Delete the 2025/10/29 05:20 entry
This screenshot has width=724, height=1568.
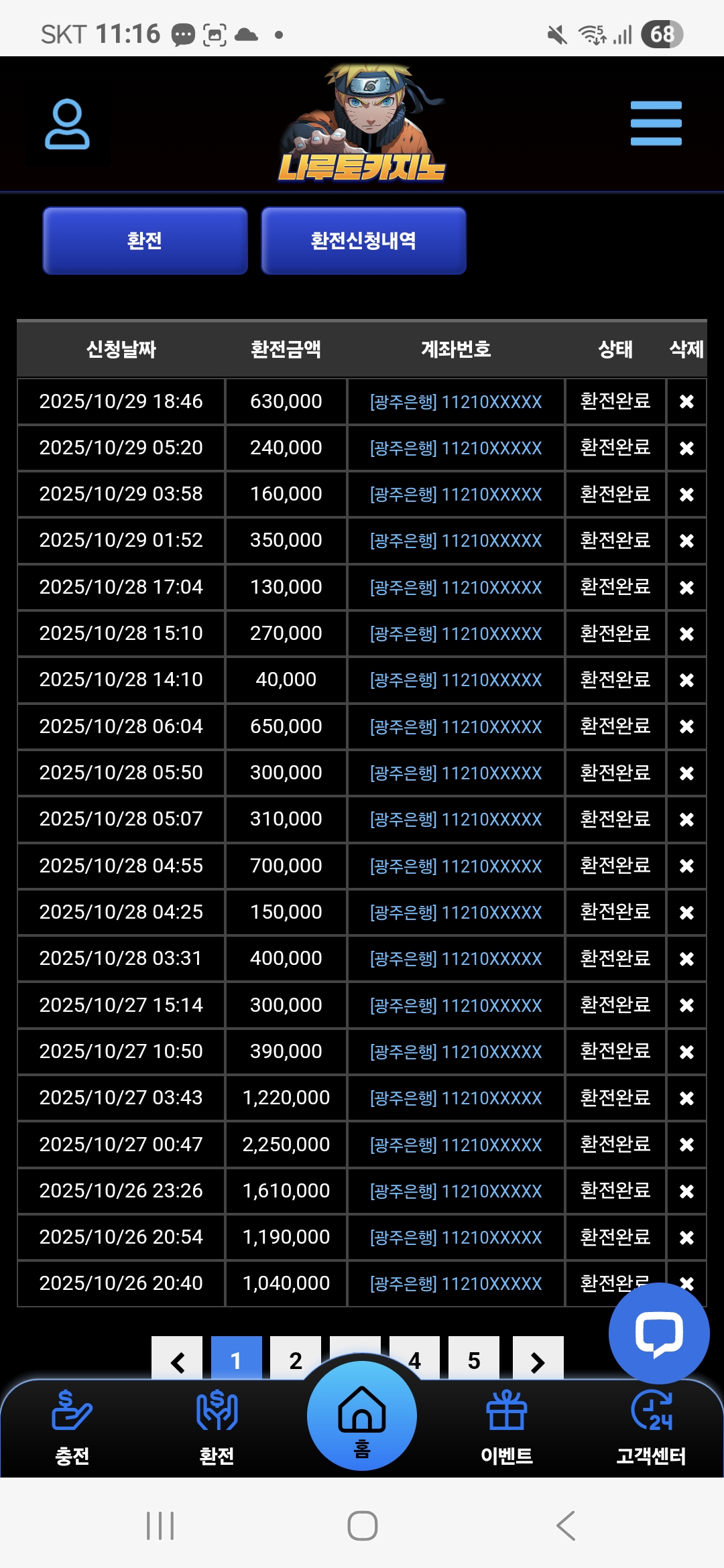click(x=686, y=448)
